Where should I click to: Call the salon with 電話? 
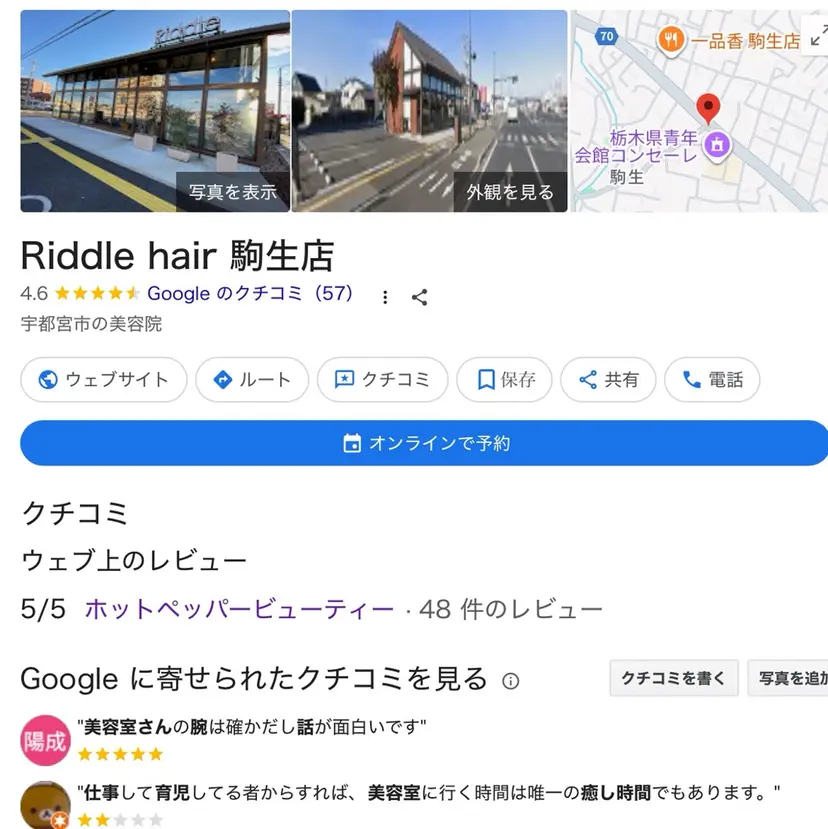(x=712, y=380)
